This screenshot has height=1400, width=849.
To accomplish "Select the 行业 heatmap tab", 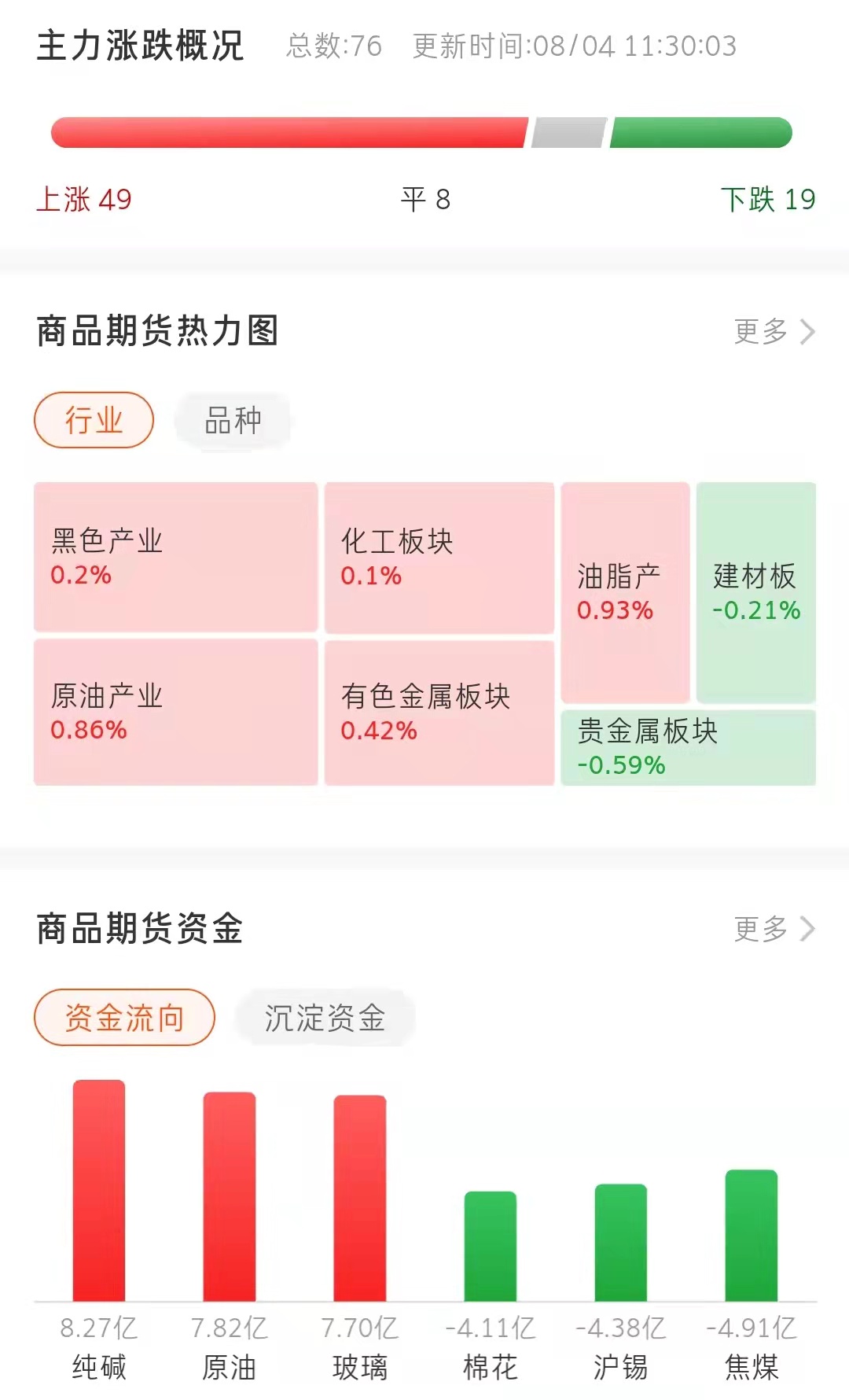I will [94, 420].
